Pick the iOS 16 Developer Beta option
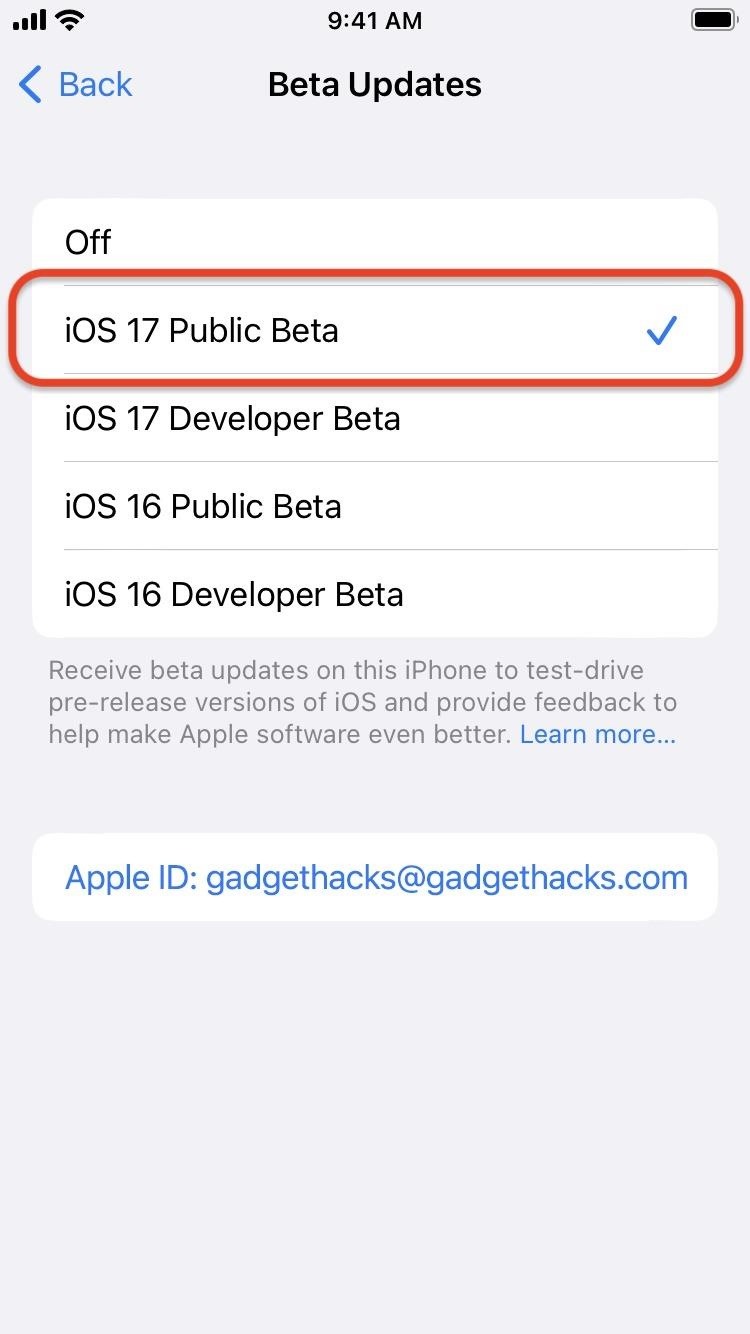 375,594
